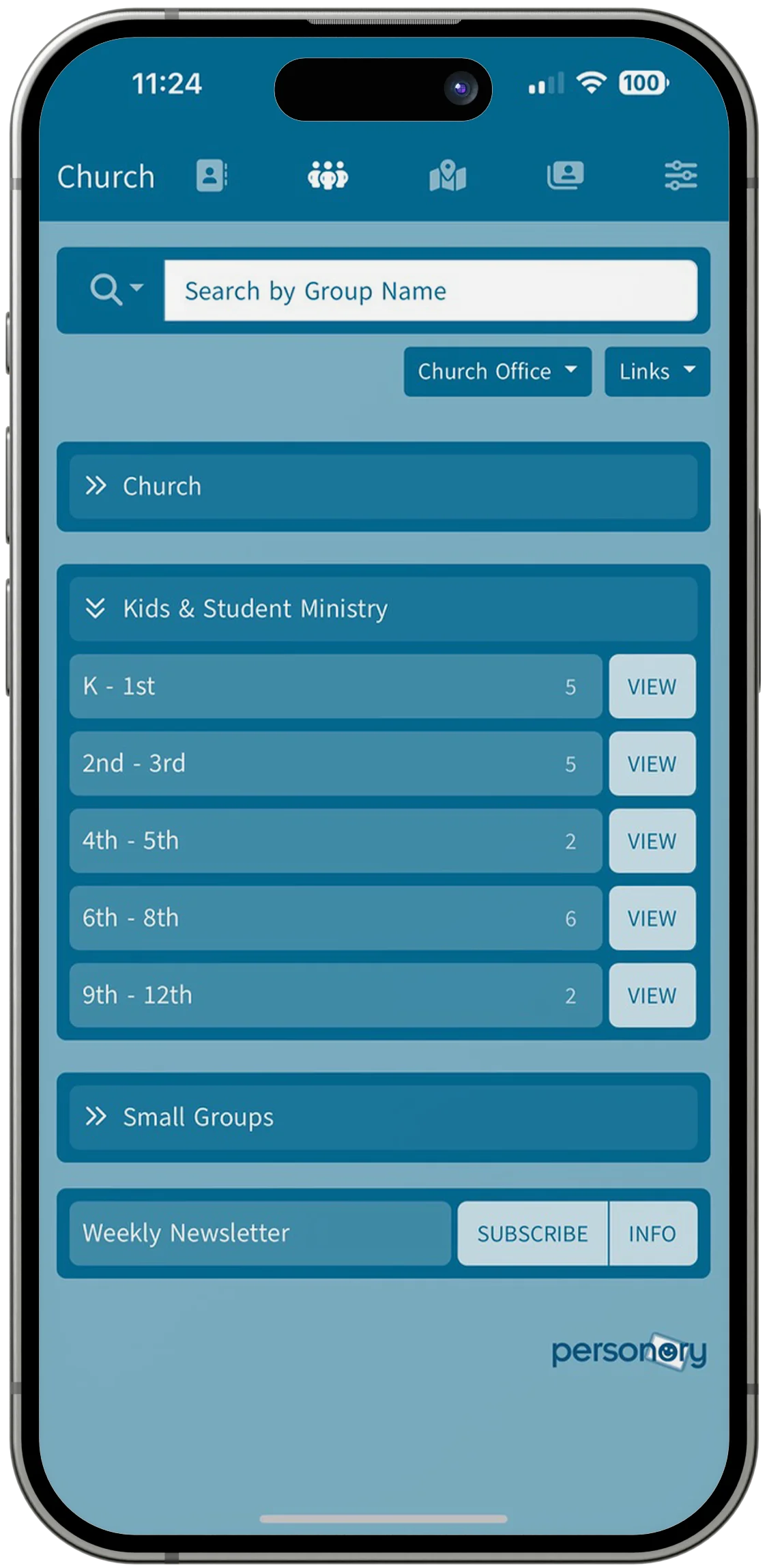Open the Church Office dropdown
767x1568 pixels.
(x=497, y=371)
